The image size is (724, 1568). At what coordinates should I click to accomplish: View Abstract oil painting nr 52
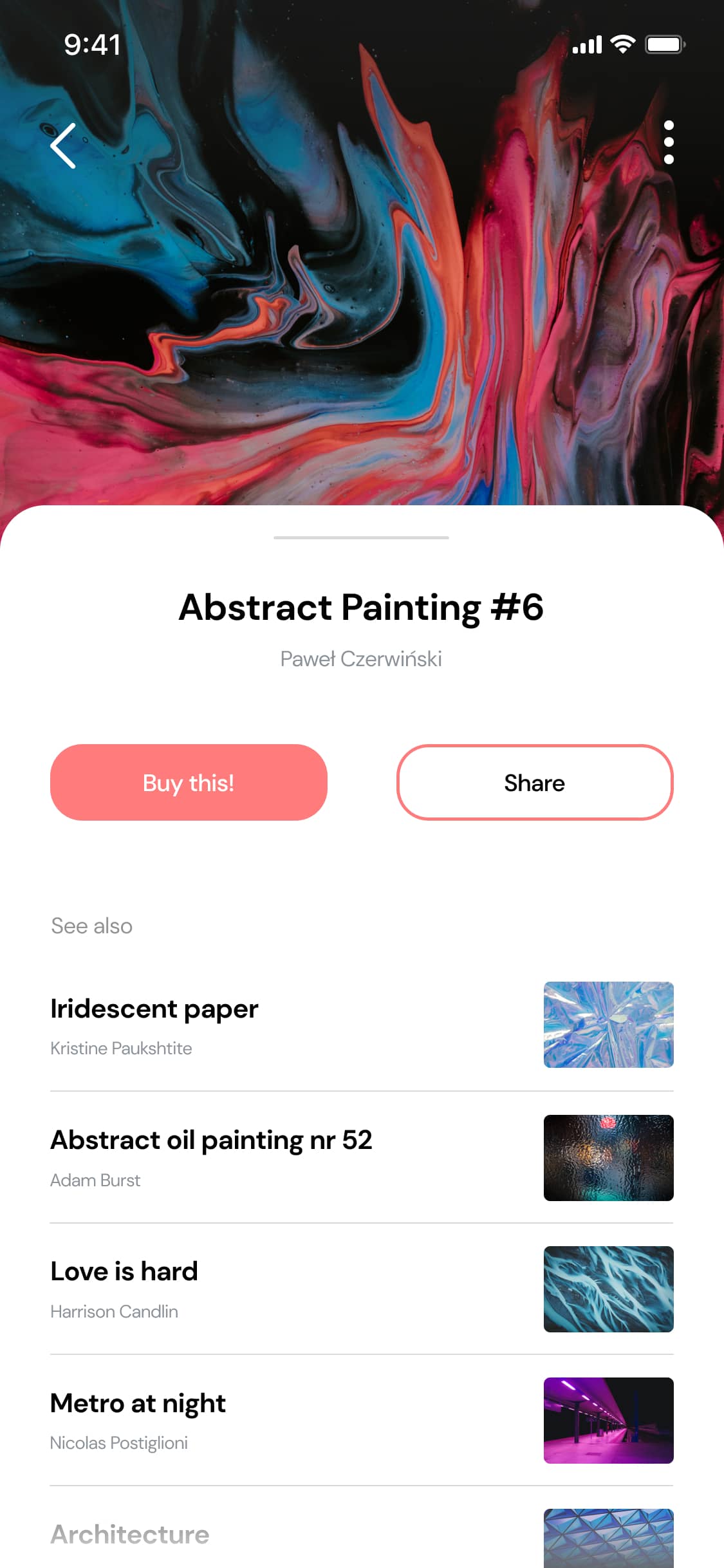pyautogui.click(x=211, y=1140)
